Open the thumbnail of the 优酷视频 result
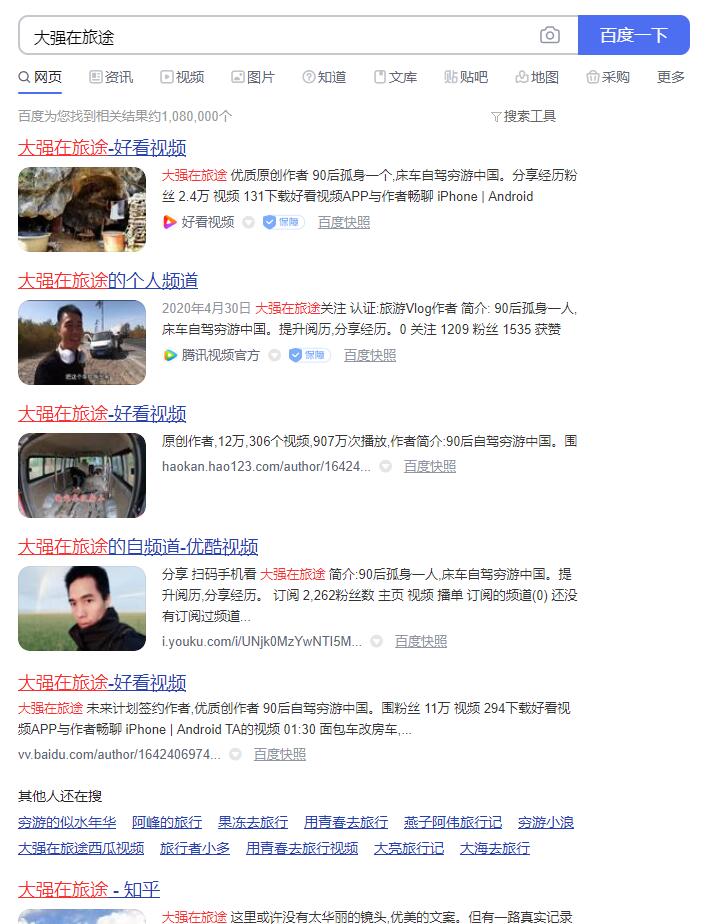This screenshot has height=924, width=728. (82, 609)
